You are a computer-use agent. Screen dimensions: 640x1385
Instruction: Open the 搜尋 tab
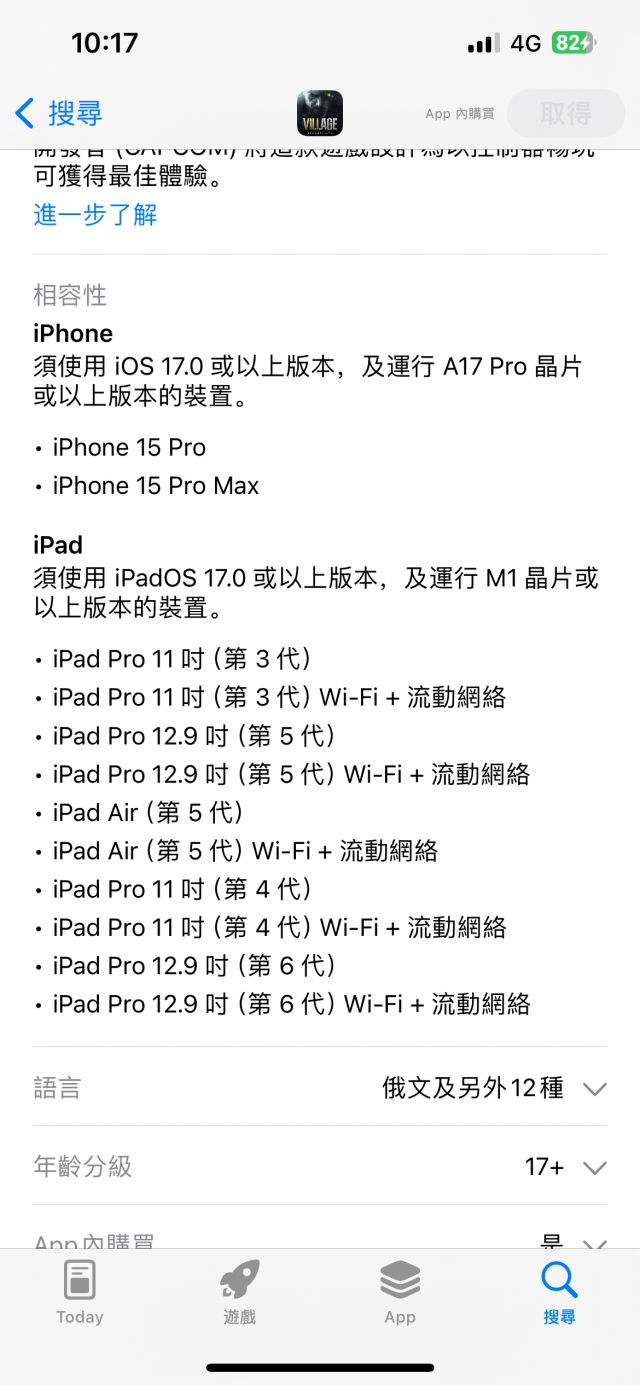[x=559, y=1291]
